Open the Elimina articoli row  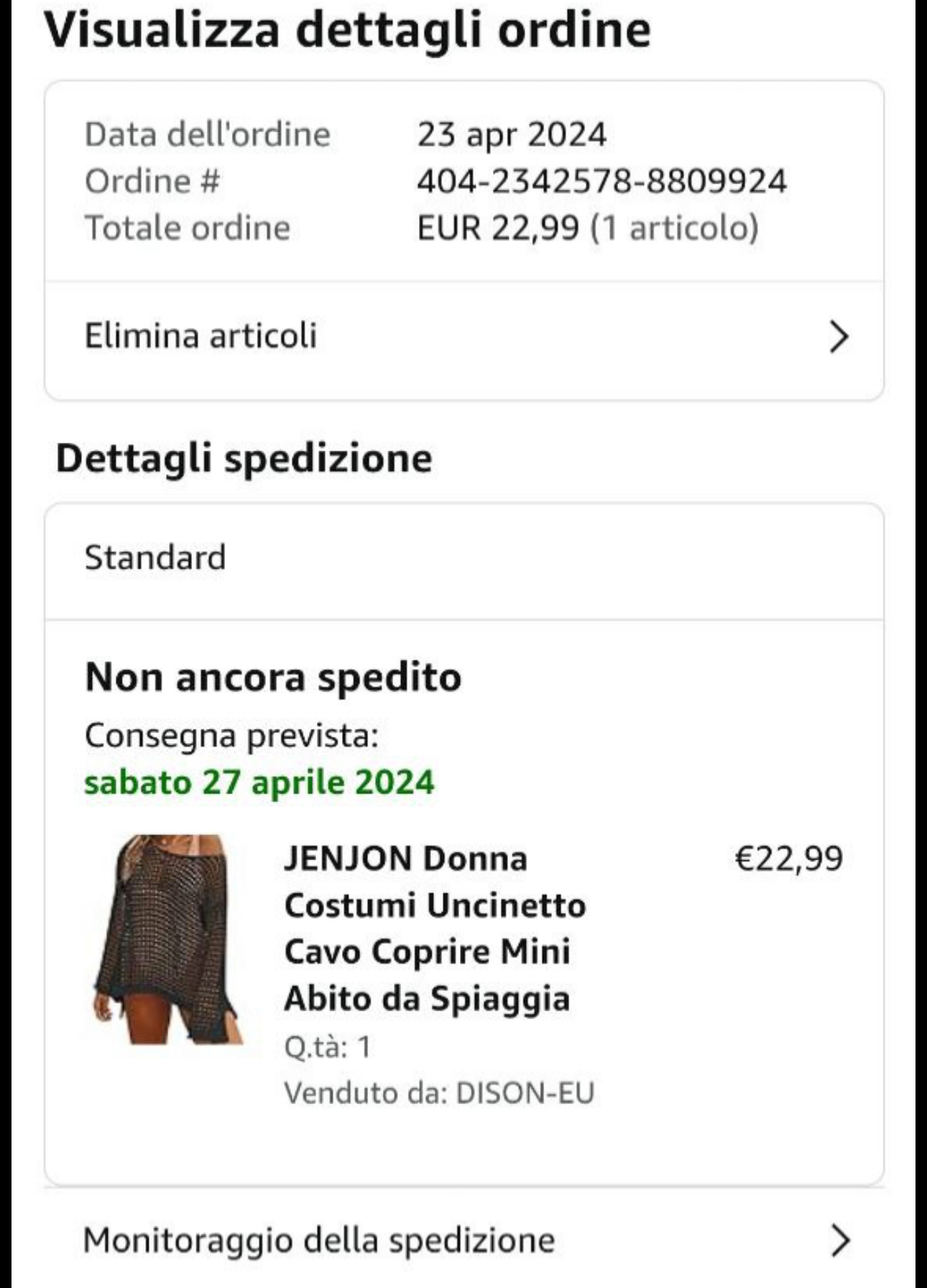click(463, 336)
